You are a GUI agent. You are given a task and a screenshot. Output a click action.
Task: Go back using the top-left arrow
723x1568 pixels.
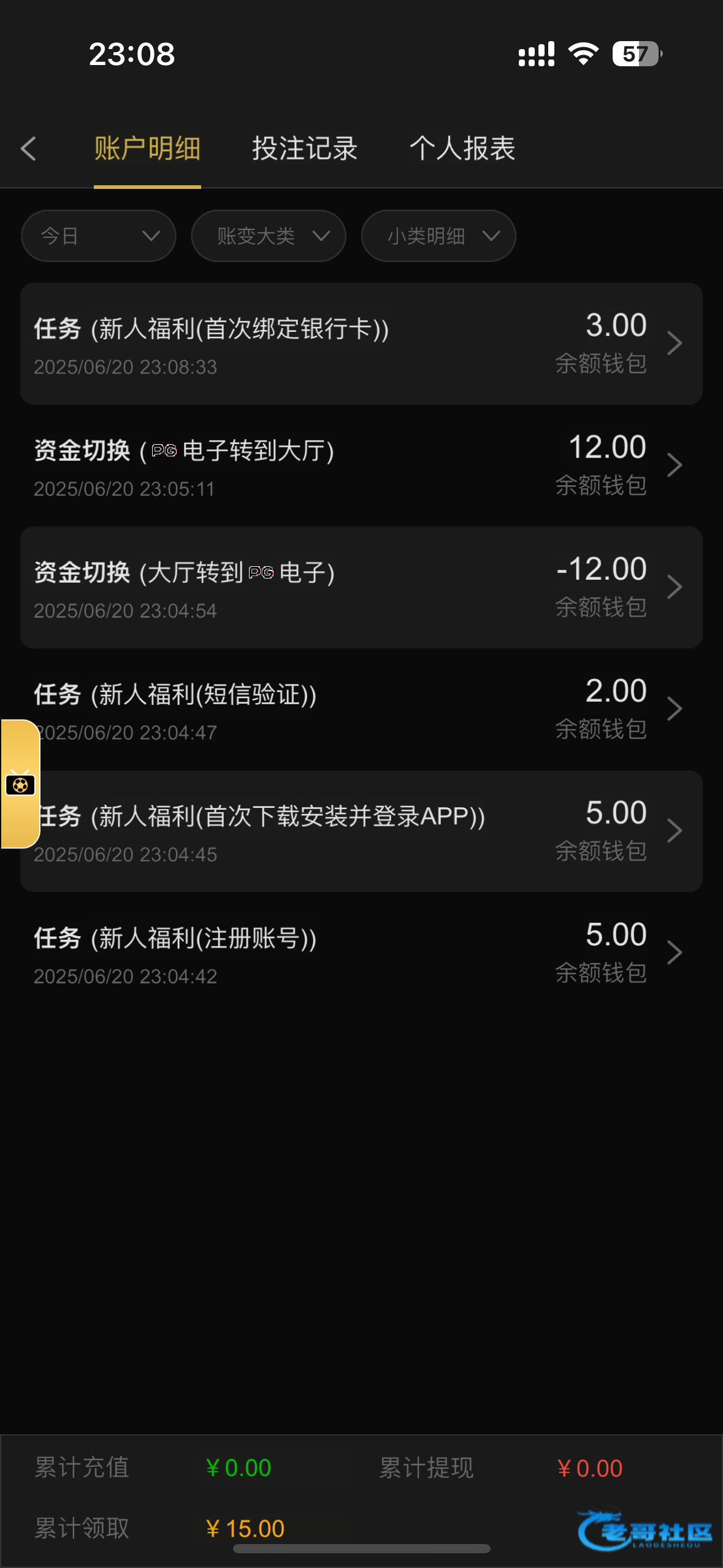[28, 148]
